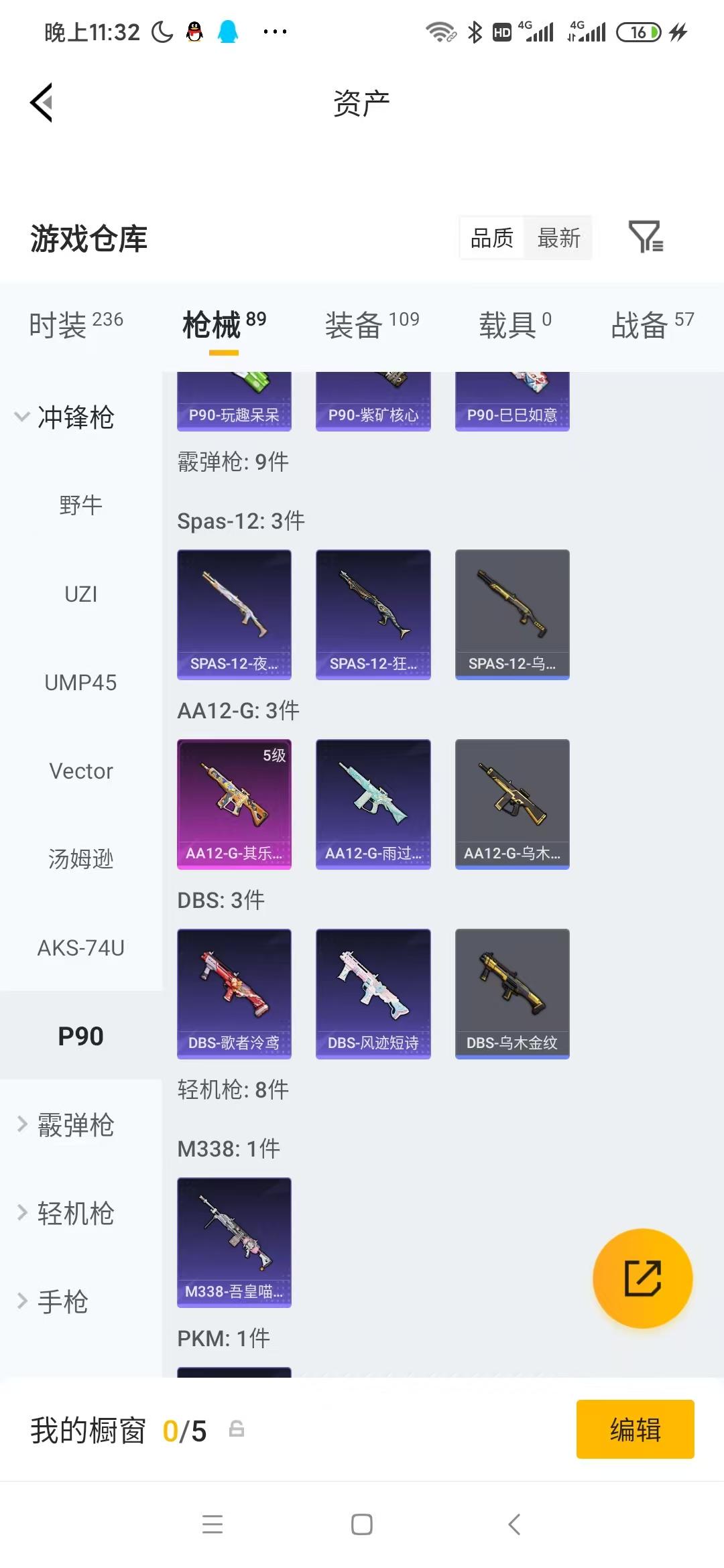This screenshot has height=1568, width=724.
Task: Sort the warehouse by 最新
Action: click(559, 237)
